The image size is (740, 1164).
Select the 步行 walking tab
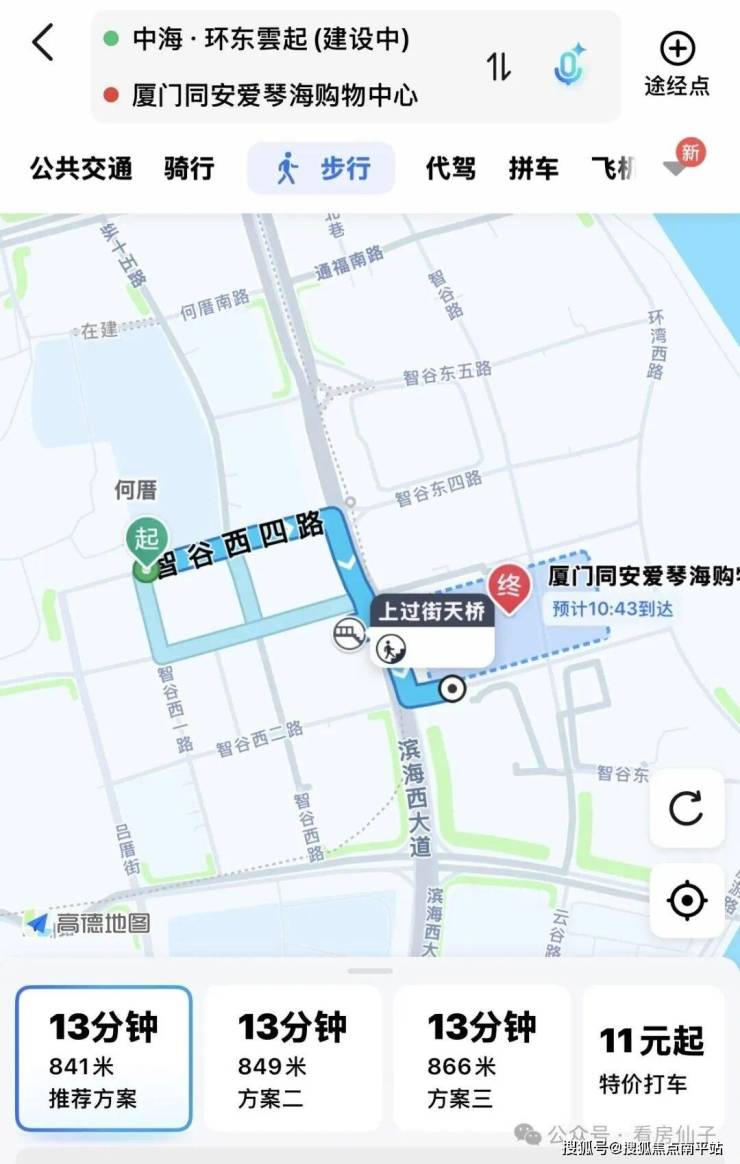[321, 168]
